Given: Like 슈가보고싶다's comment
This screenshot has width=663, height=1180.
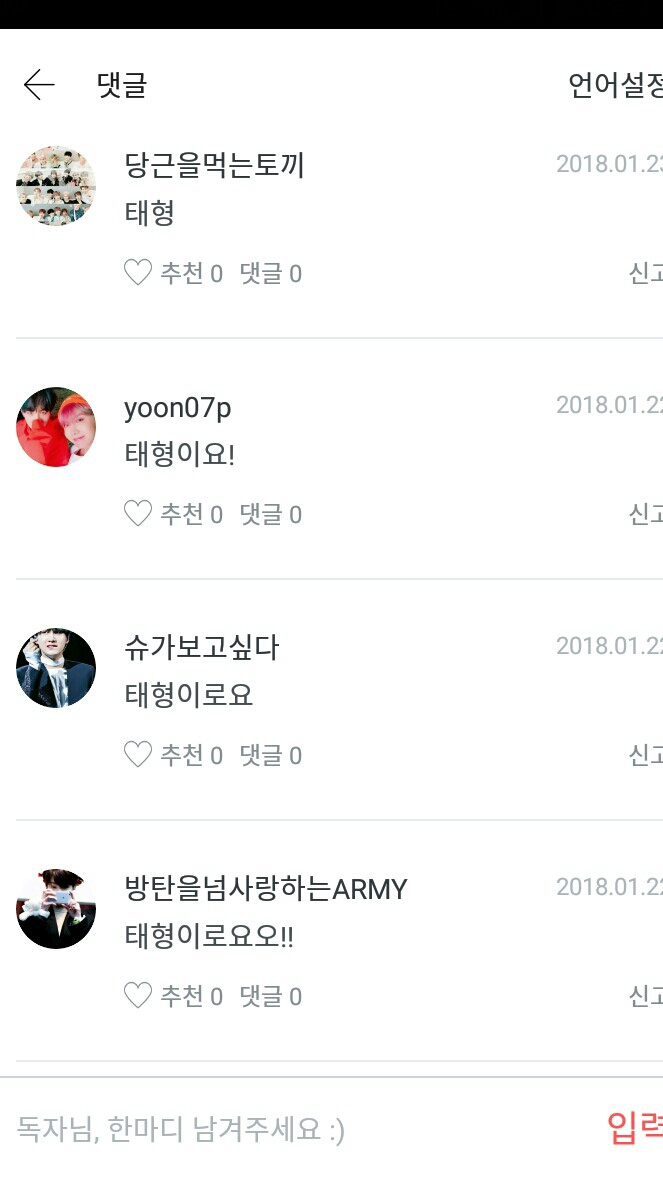Looking at the screenshot, I should pos(173,754).
